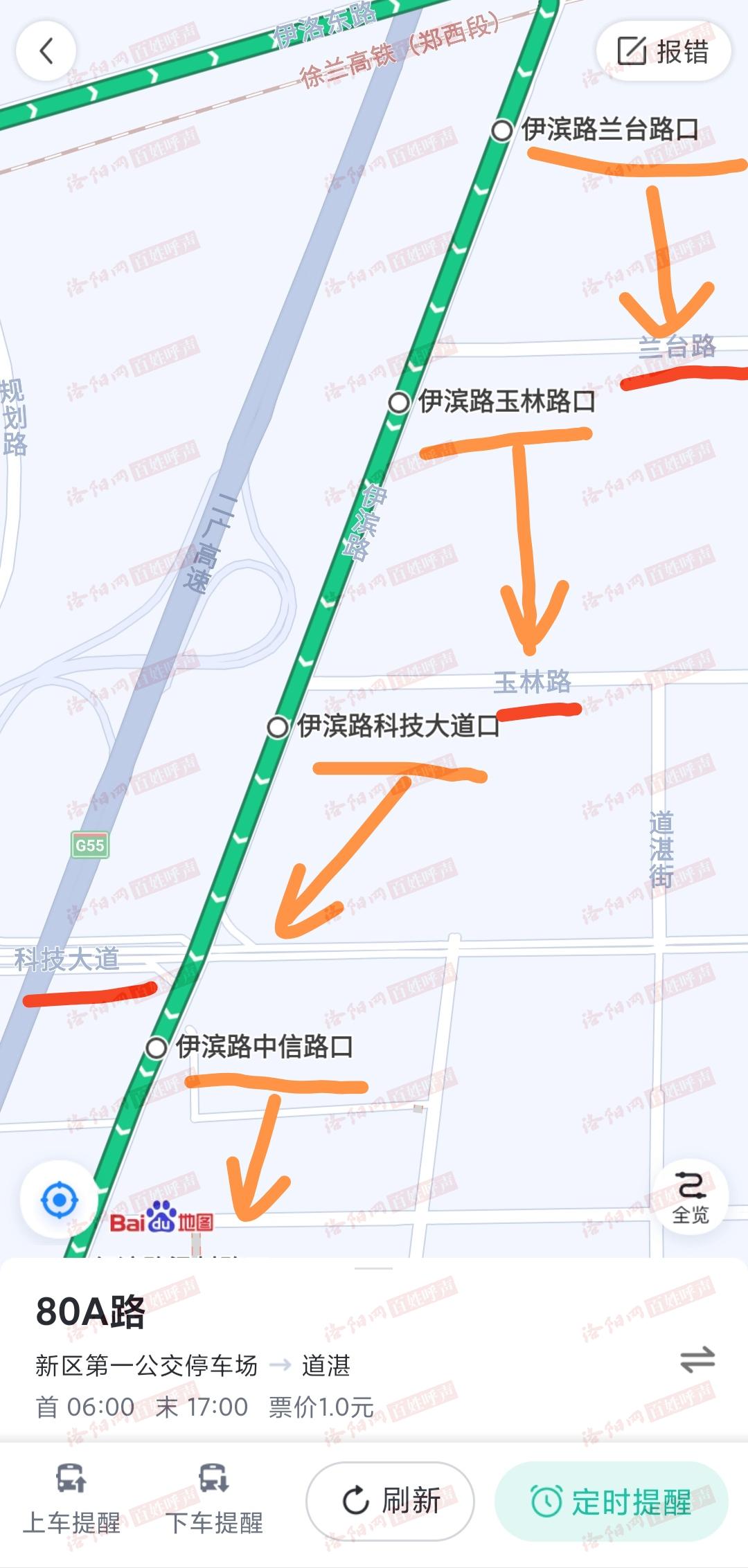Tap 全览 to view the whole route
Image resolution: width=748 pixels, height=1568 pixels.
coord(690,1198)
